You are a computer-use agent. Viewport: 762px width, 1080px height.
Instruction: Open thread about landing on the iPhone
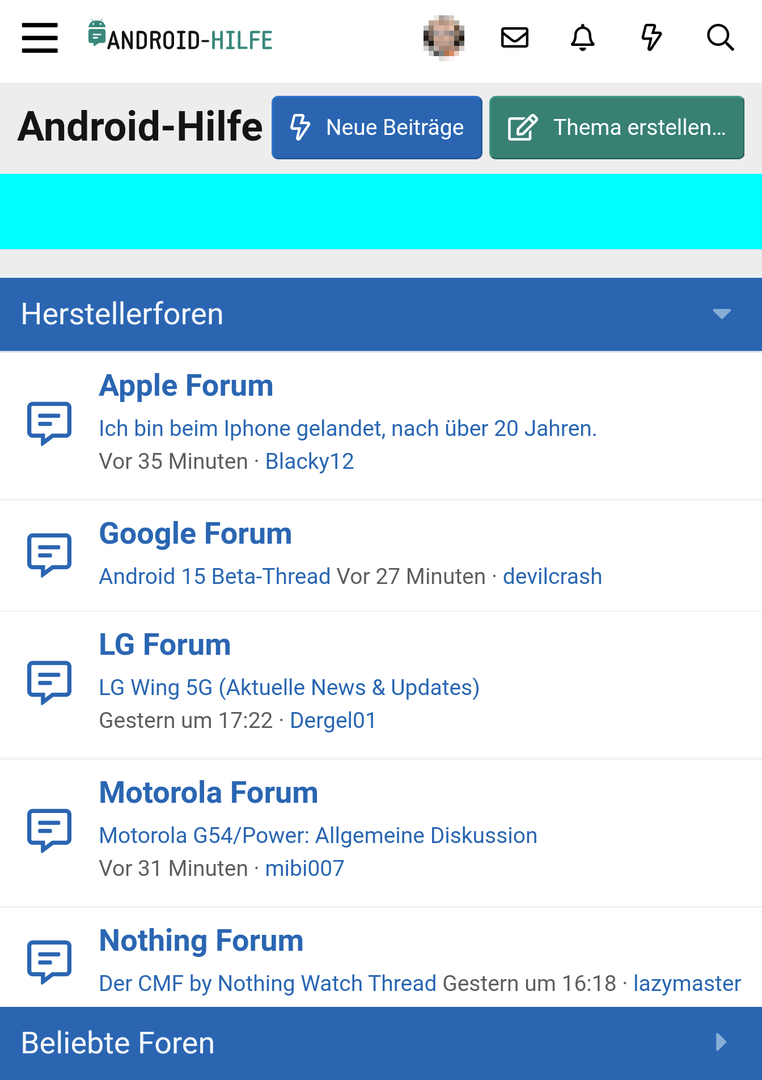[347, 429]
